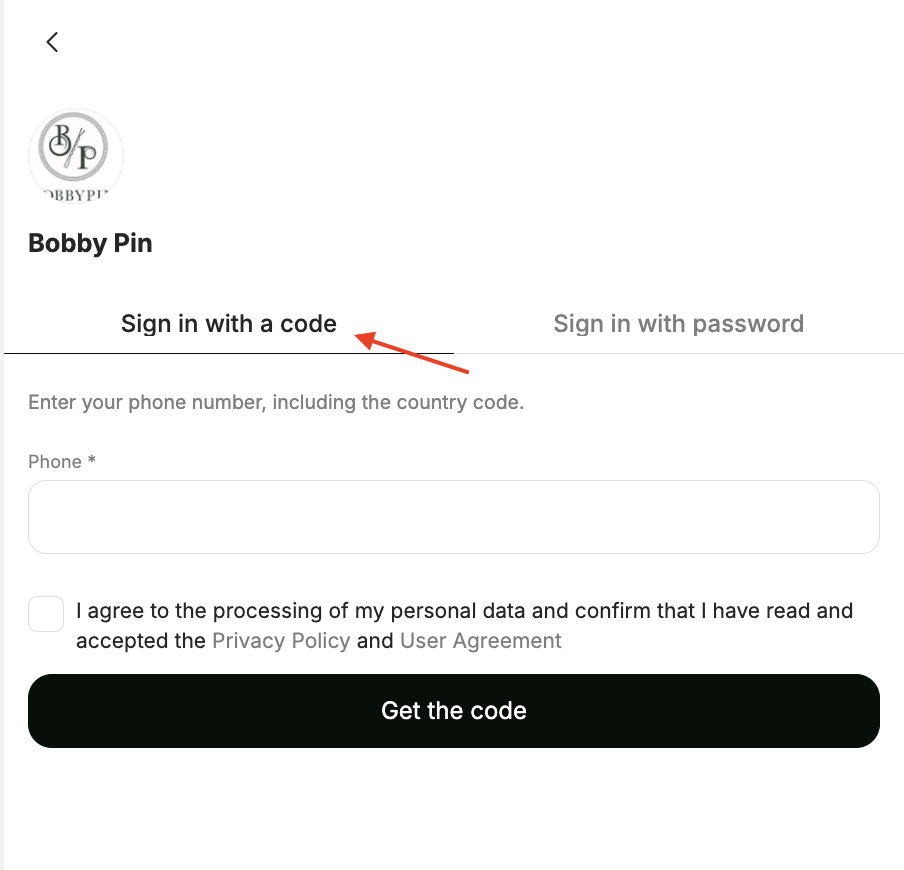Switch to Sign in with password tab
Screen dimensions: 904x870
(x=678, y=324)
